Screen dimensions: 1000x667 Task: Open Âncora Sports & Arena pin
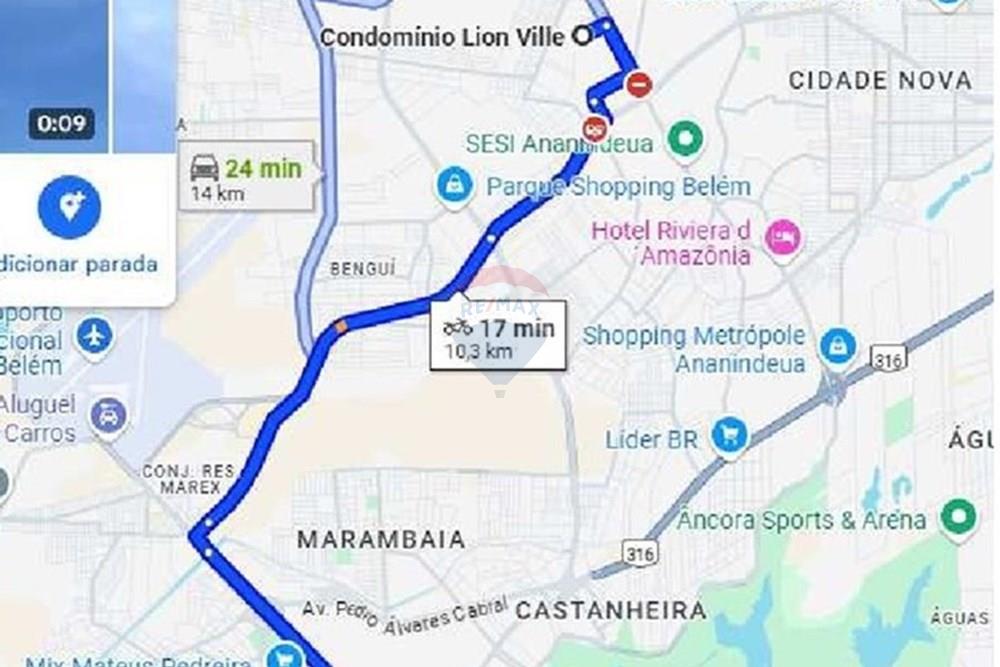[x=959, y=519]
